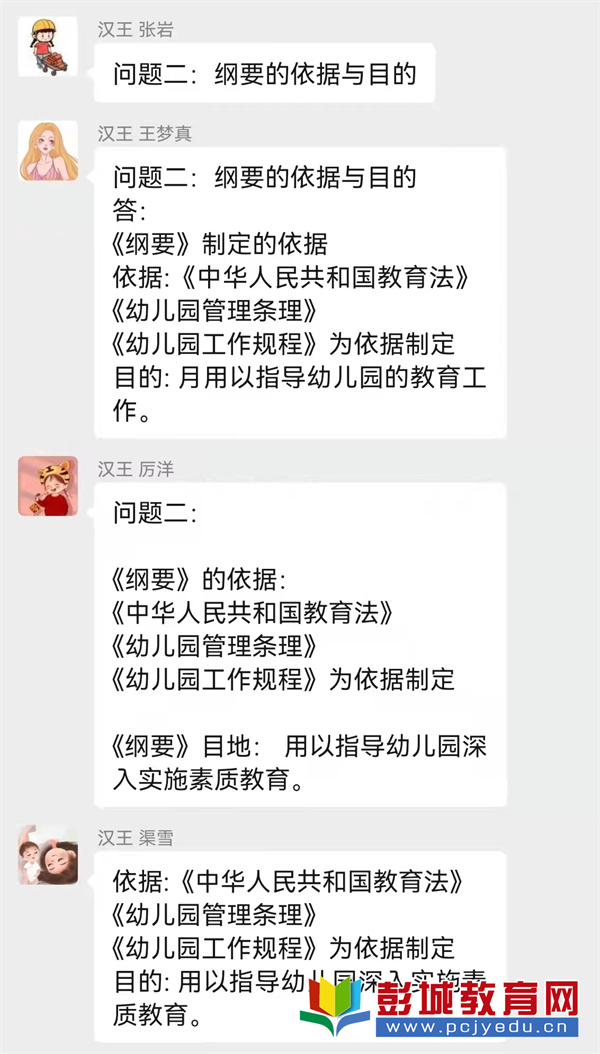View 厉洋's profile via avatar
This screenshot has width=600, height=1054.
[47, 486]
